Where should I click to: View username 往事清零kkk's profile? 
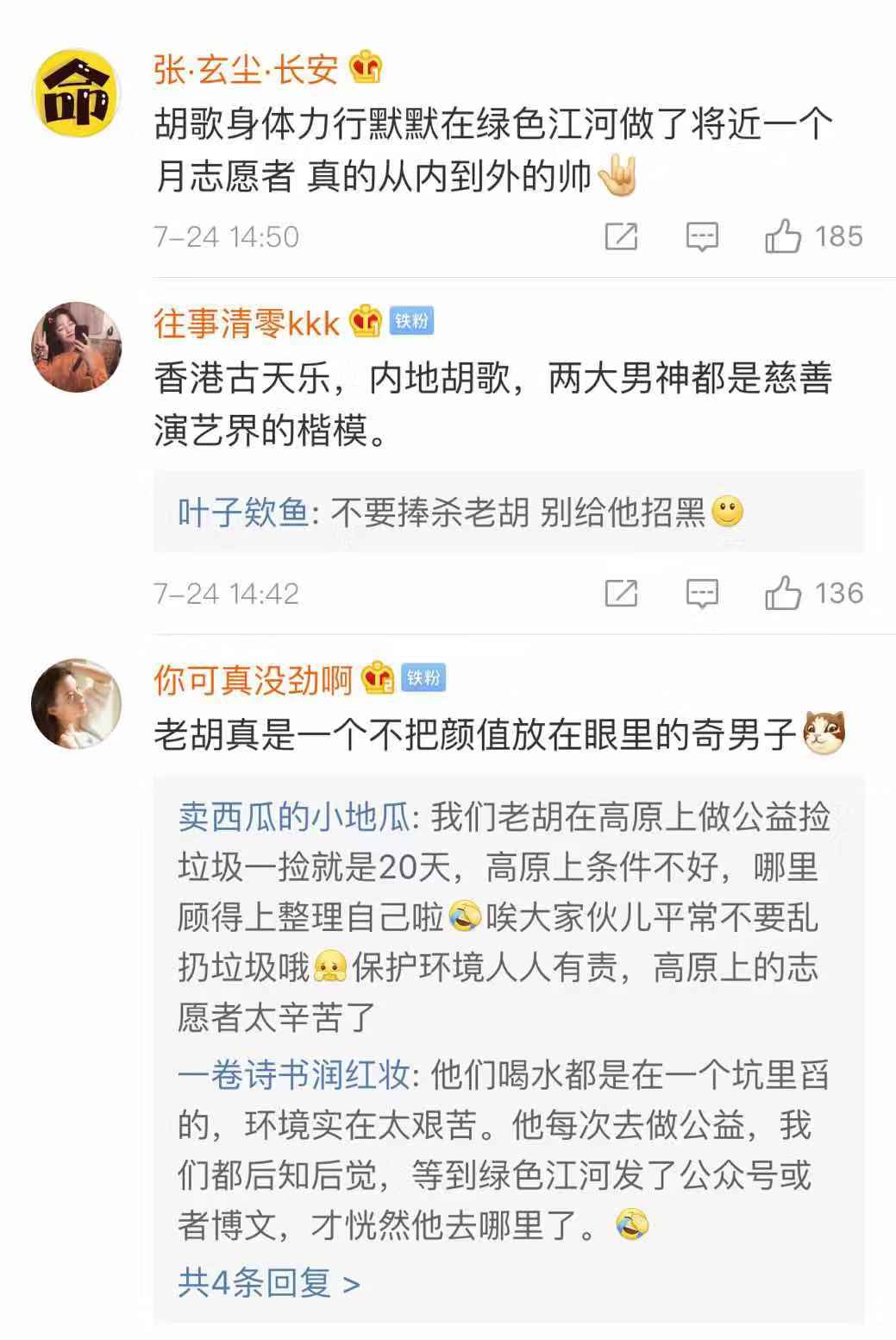click(247, 324)
